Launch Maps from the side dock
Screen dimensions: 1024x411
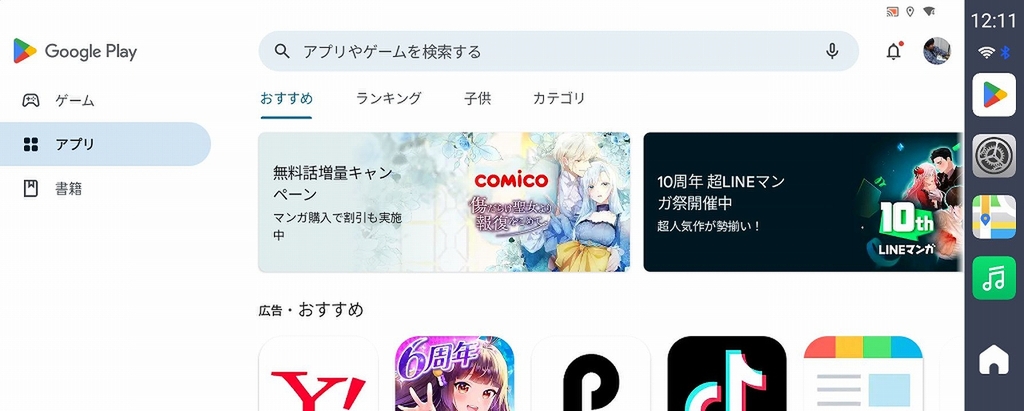point(993,217)
